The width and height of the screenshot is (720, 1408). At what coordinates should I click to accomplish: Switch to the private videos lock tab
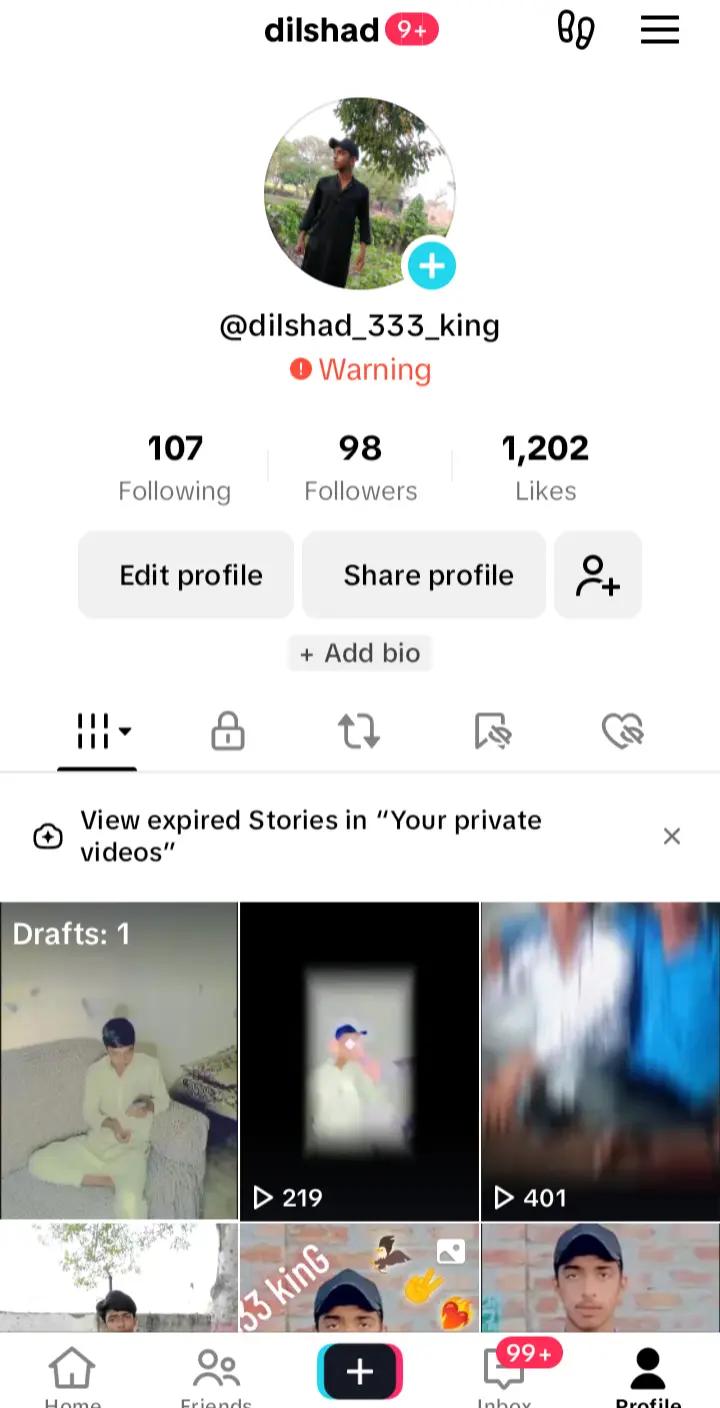coord(228,731)
